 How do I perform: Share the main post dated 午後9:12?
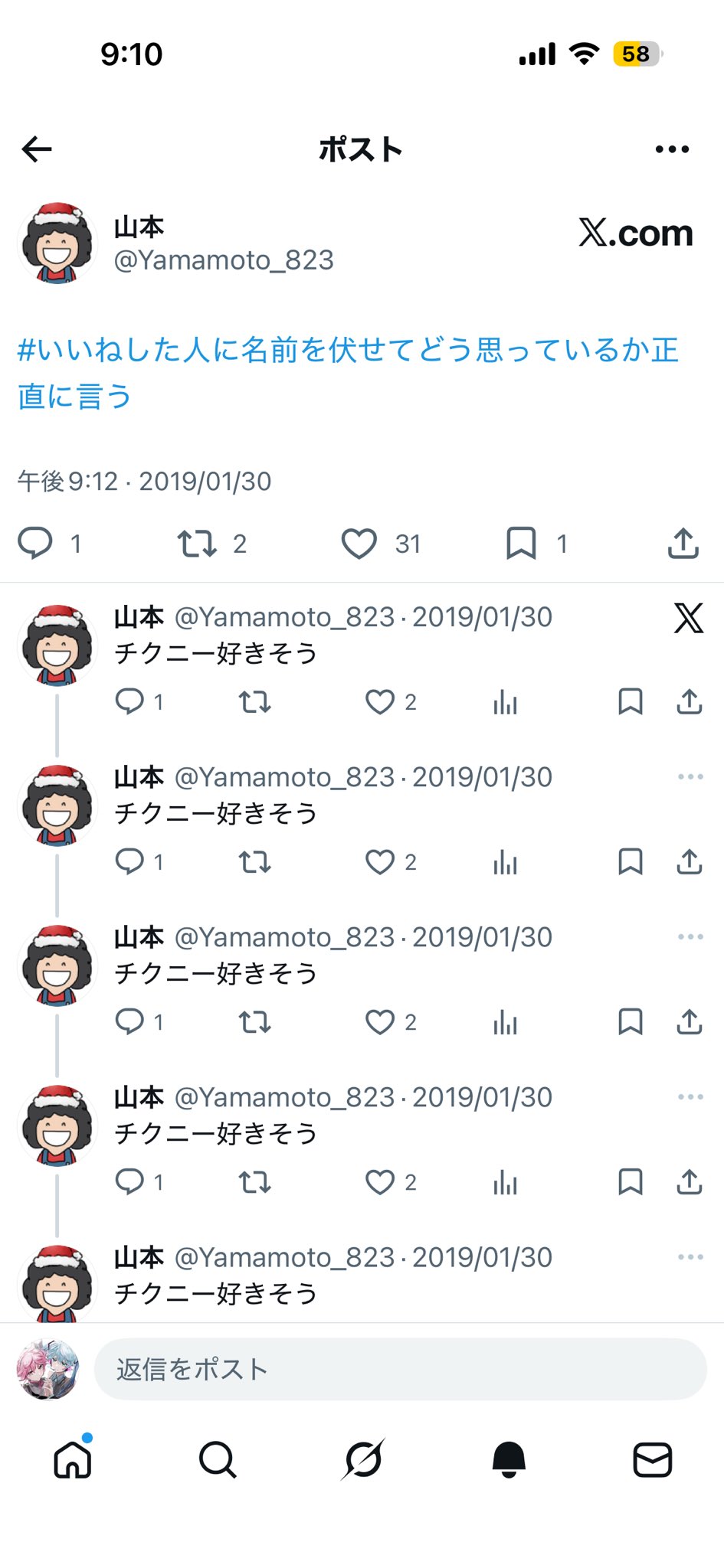tap(683, 543)
